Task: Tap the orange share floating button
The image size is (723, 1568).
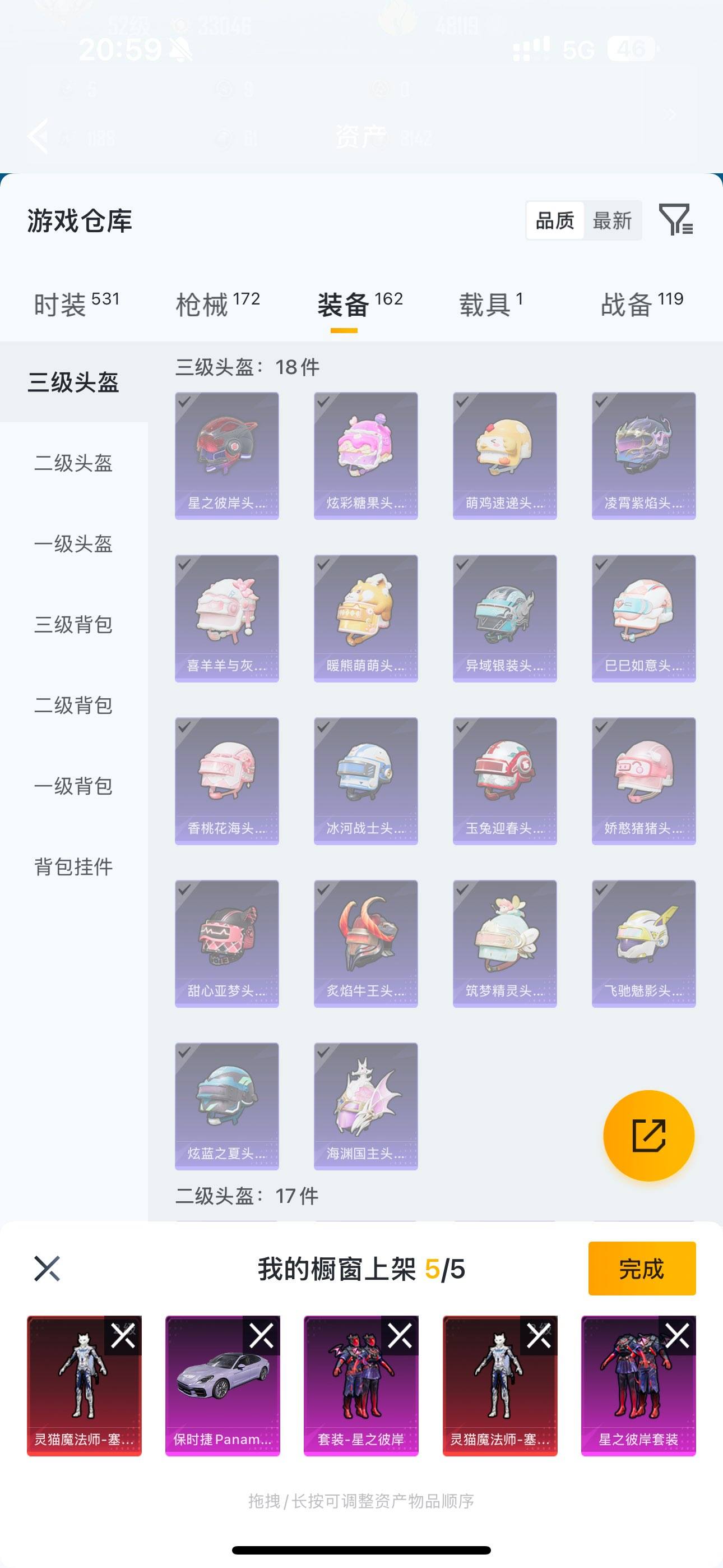Action: 649,1135
